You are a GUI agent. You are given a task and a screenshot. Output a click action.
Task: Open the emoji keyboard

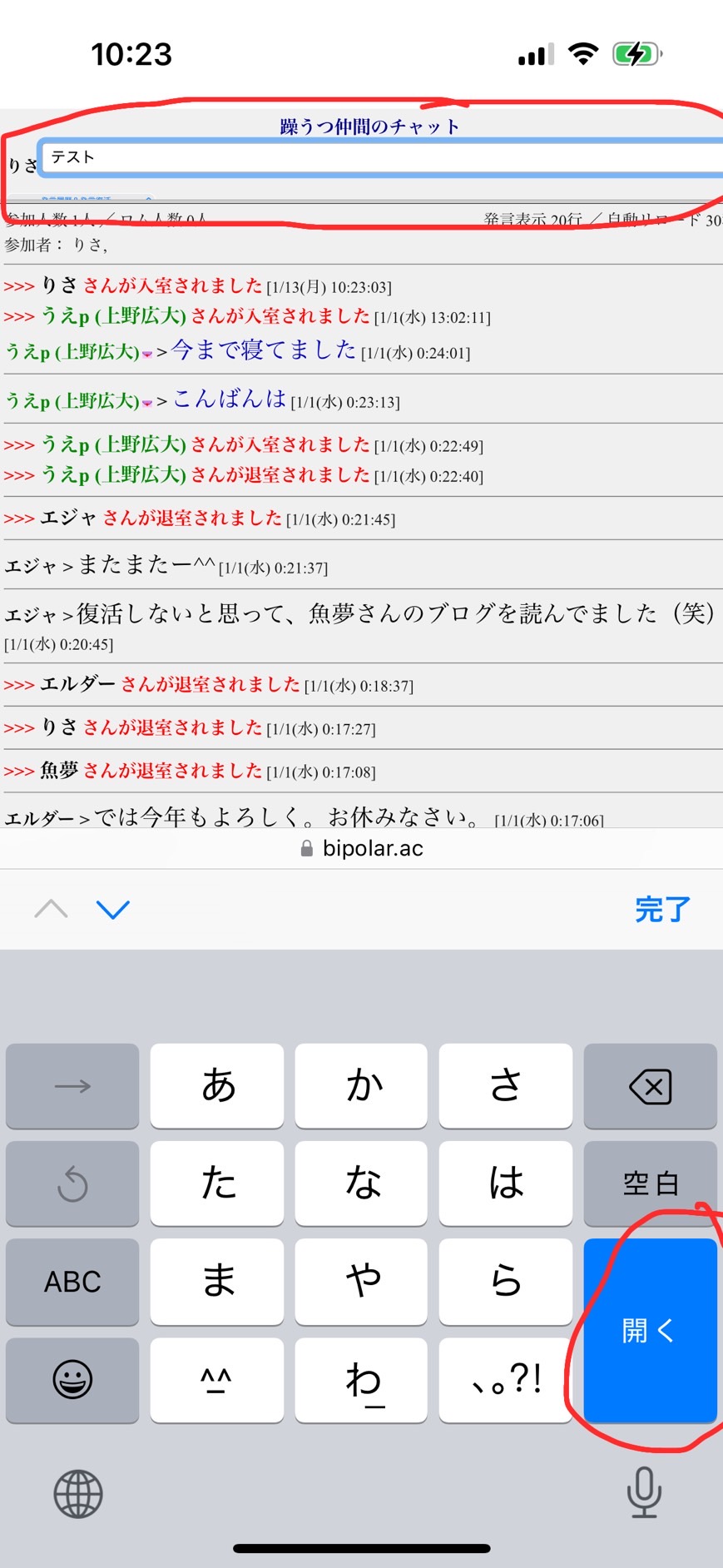(x=72, y=1379)
